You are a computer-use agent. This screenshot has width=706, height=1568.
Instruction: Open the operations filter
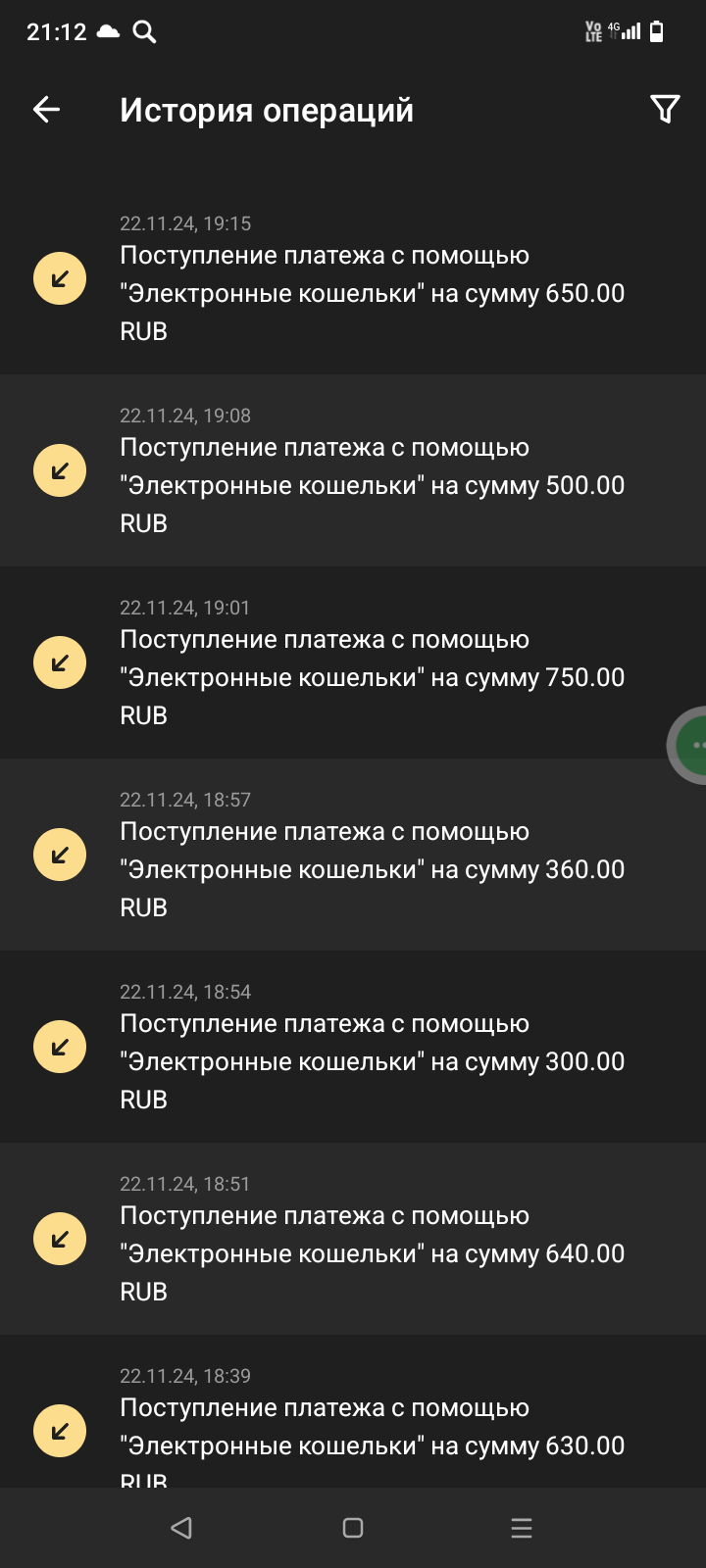665,110
